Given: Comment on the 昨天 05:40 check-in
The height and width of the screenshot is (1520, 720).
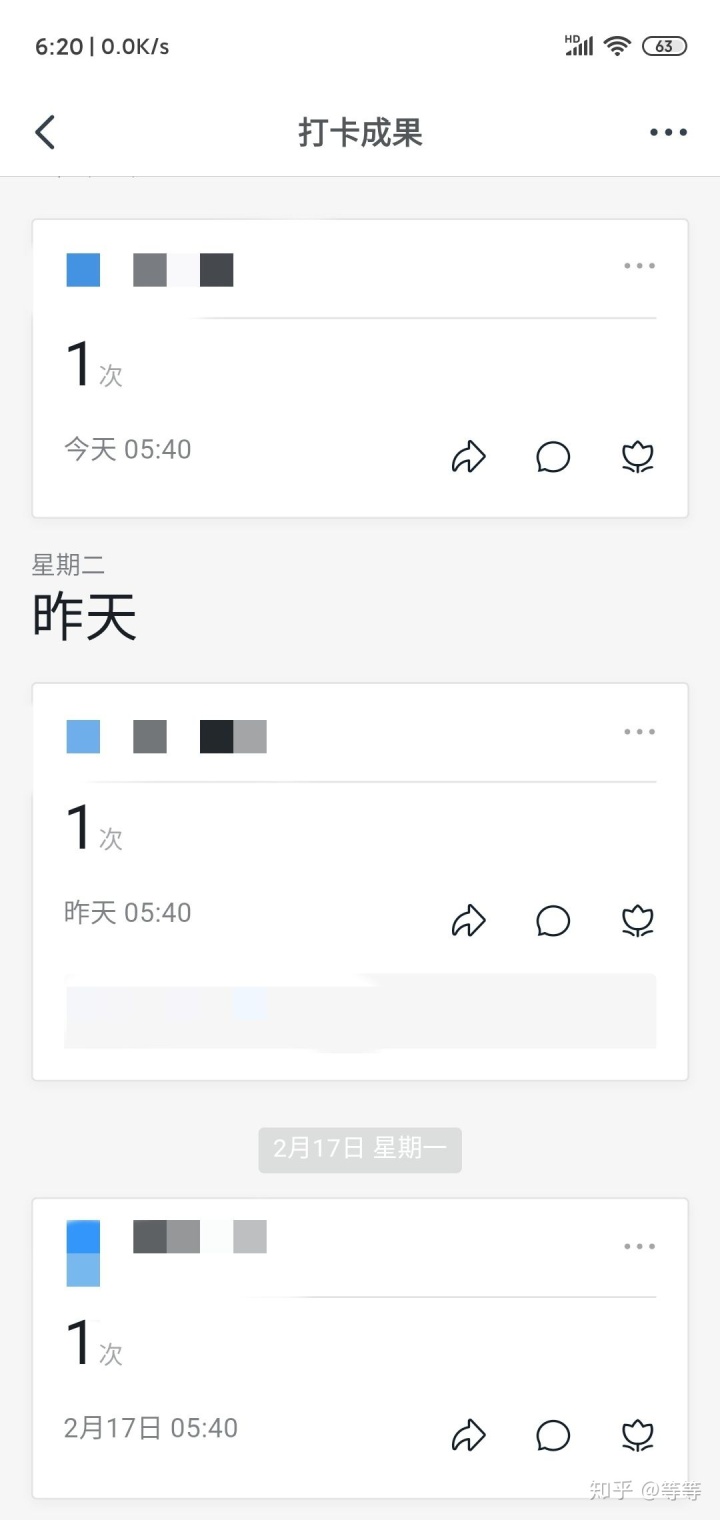Looking at the screenshot, I should (553, 920).
